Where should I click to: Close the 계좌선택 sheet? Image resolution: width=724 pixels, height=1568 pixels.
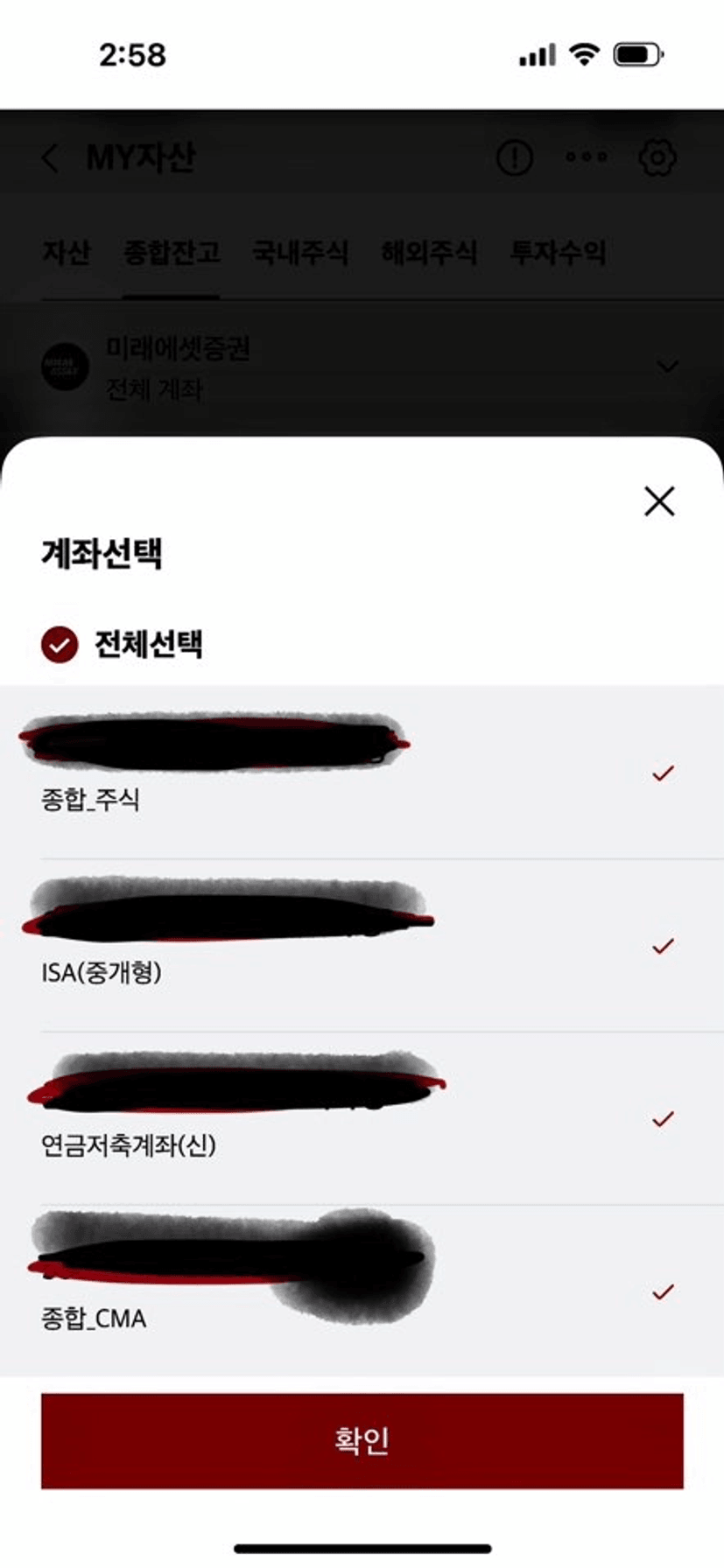coord(659,501)
